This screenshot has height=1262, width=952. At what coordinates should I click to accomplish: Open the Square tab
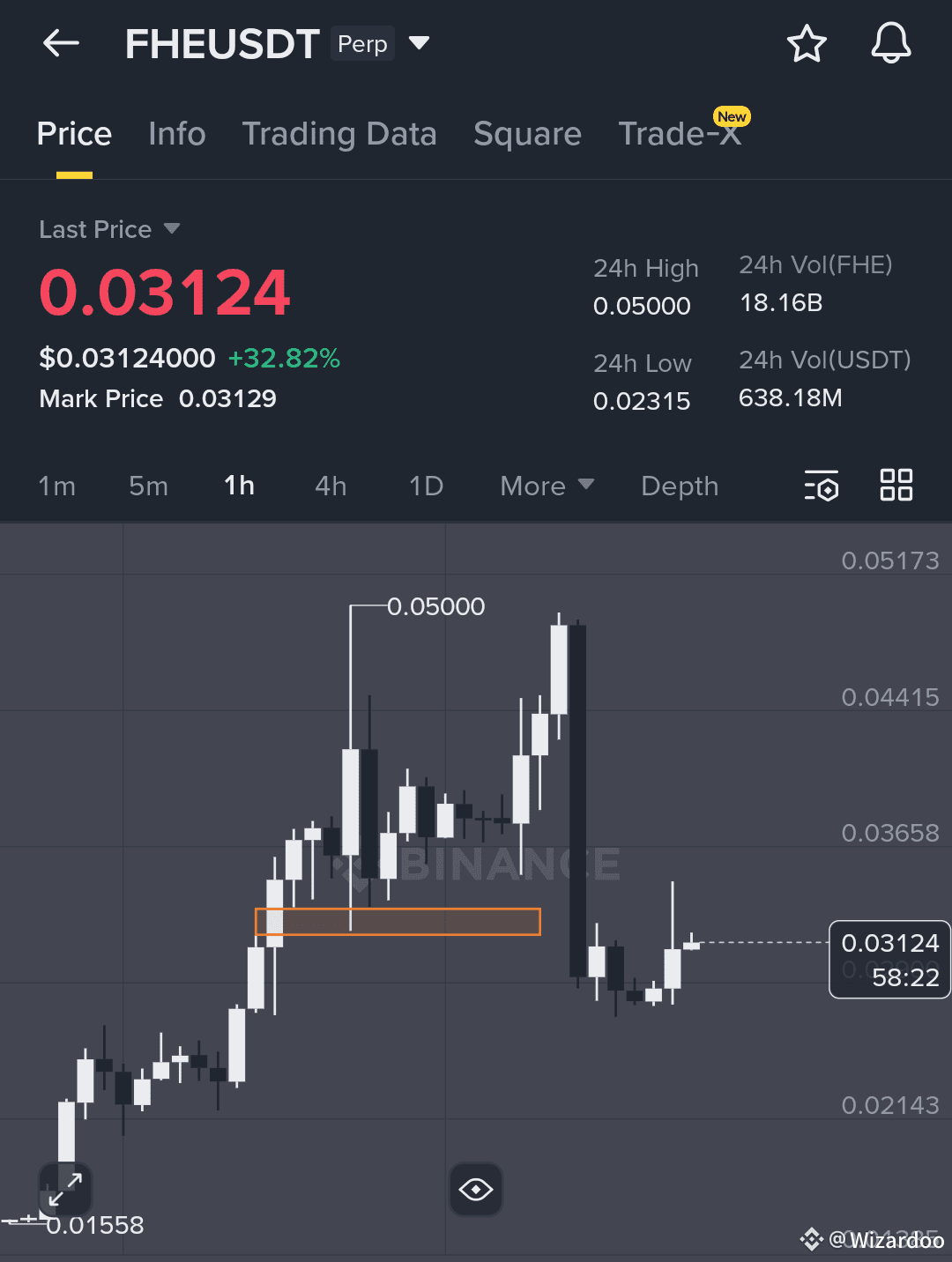click(527, 134)
